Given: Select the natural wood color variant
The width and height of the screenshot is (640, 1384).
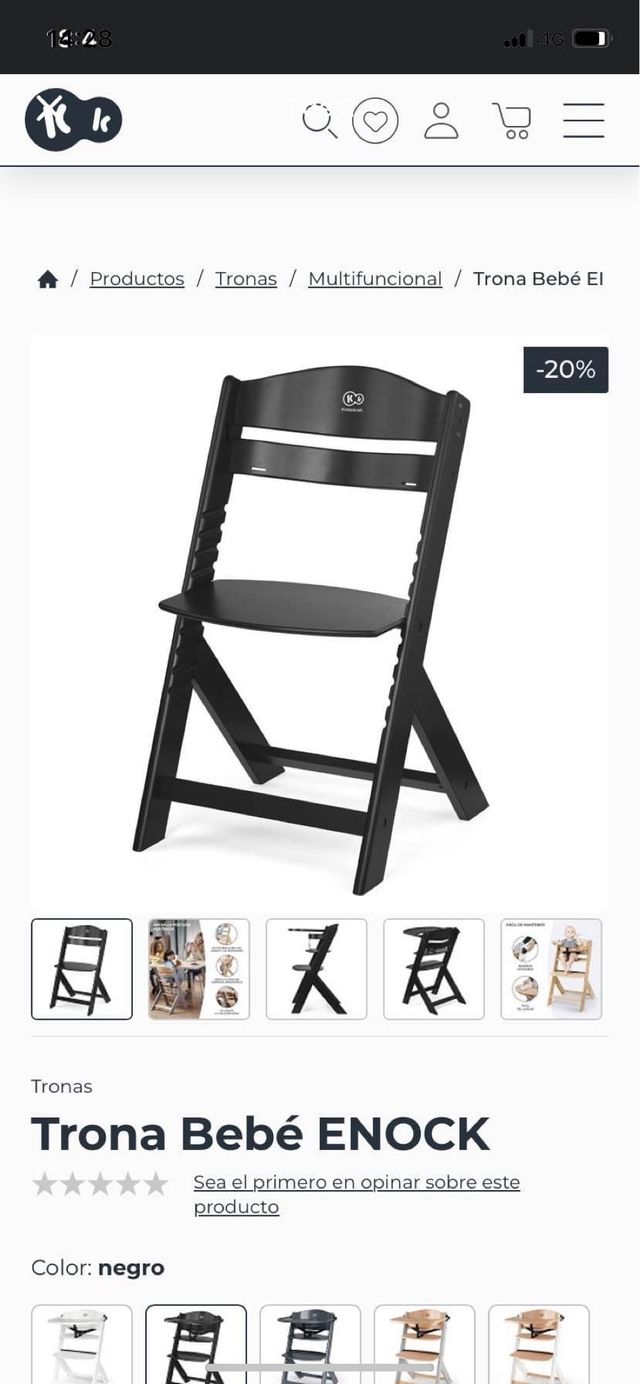Looking at the screenshot, I should (424, 1343).
